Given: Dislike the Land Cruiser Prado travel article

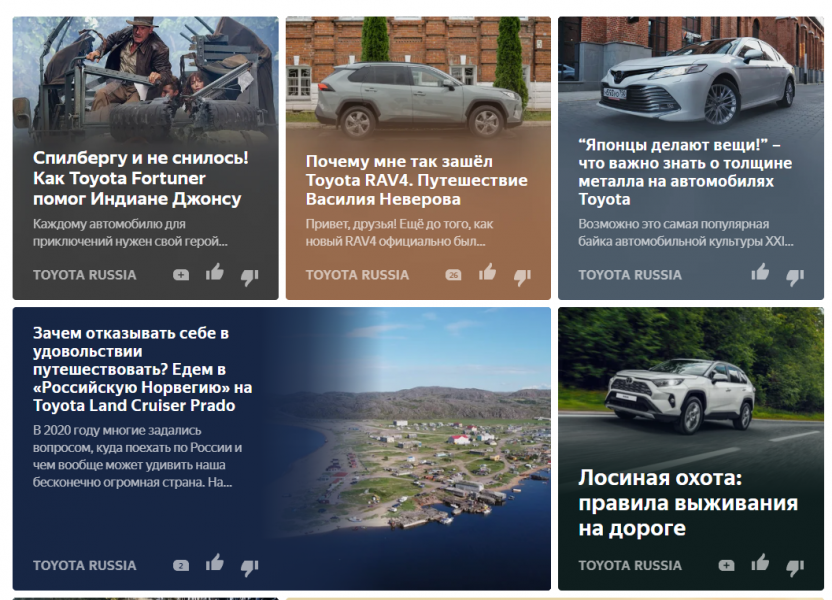Looking at the screenshot, I should (x=250, y=567).
